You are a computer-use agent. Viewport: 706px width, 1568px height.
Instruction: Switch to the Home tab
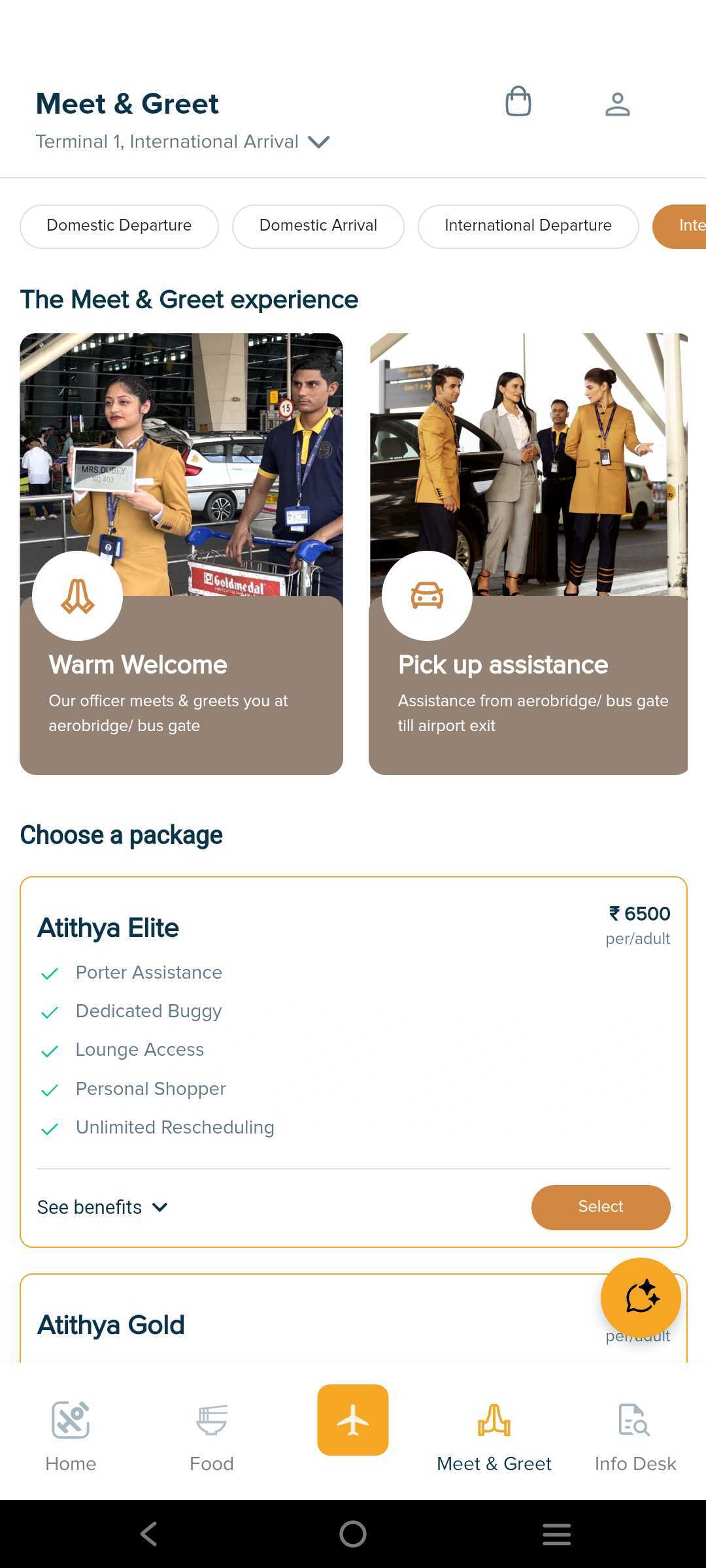[x=71, y=1435]
